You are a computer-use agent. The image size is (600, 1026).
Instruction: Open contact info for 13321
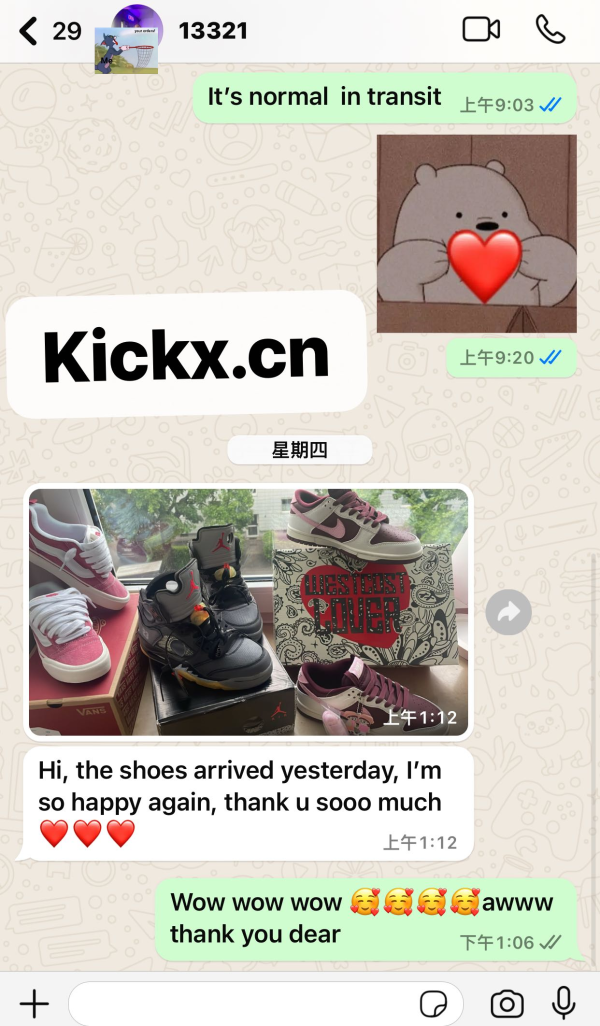(x=212, y=31)
